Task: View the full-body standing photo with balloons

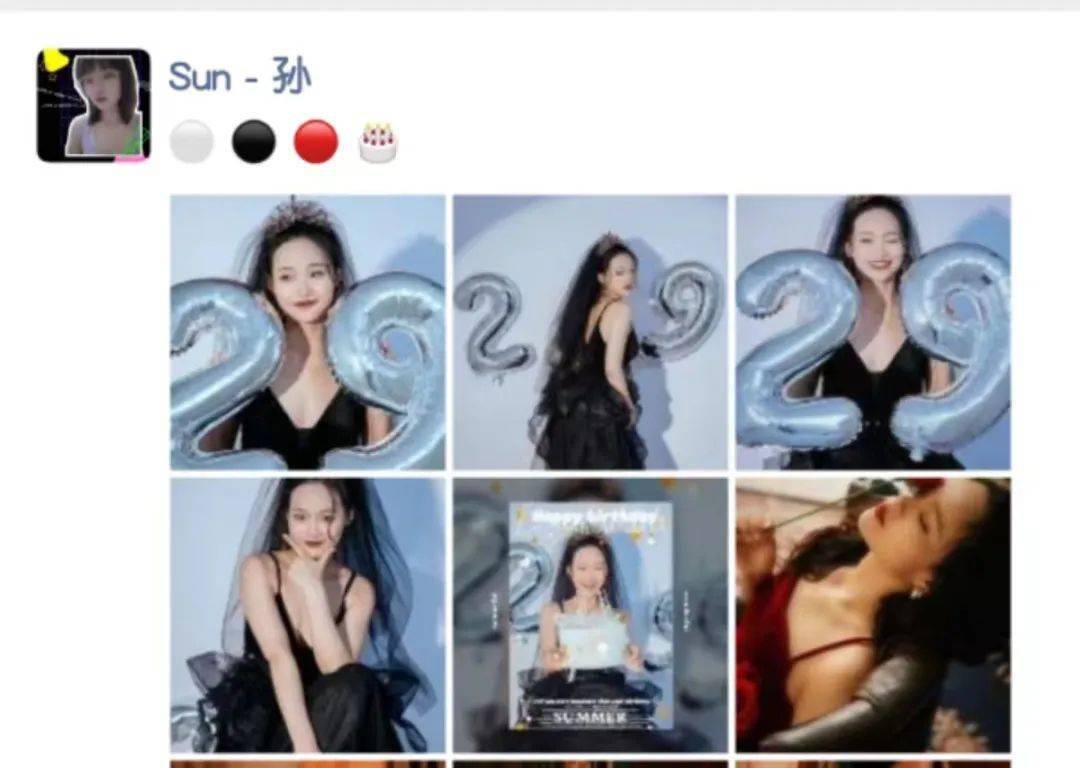Action: (590, 332)
